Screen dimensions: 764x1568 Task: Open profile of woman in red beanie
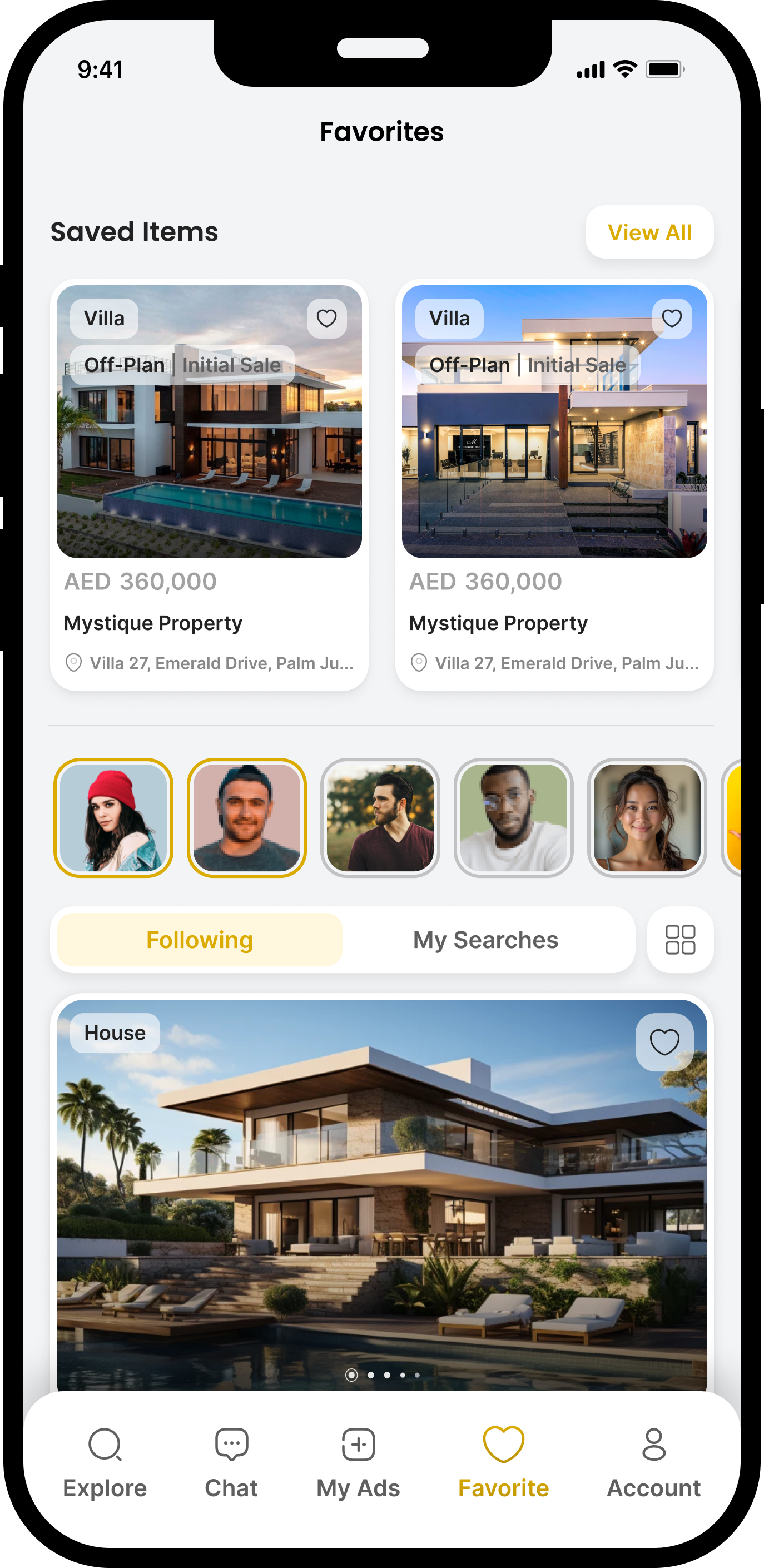point(114,817)
